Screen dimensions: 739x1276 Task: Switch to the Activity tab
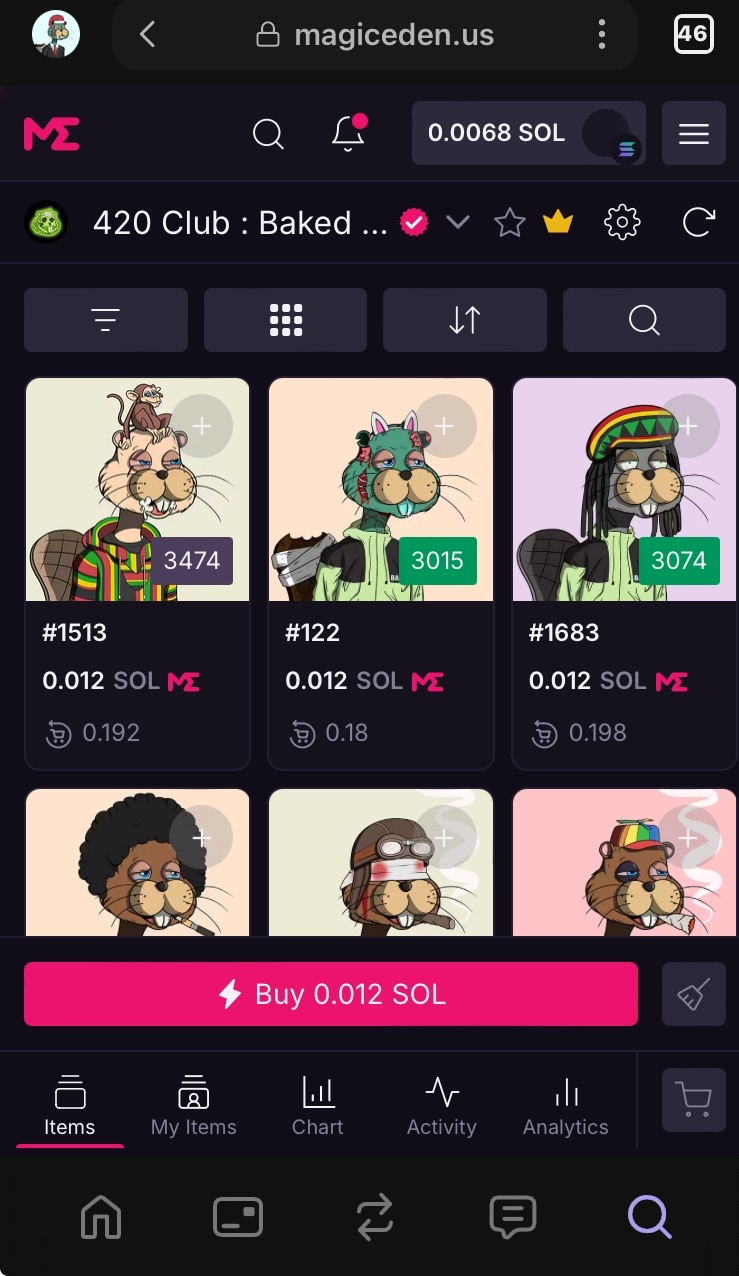pos(441,1106)
